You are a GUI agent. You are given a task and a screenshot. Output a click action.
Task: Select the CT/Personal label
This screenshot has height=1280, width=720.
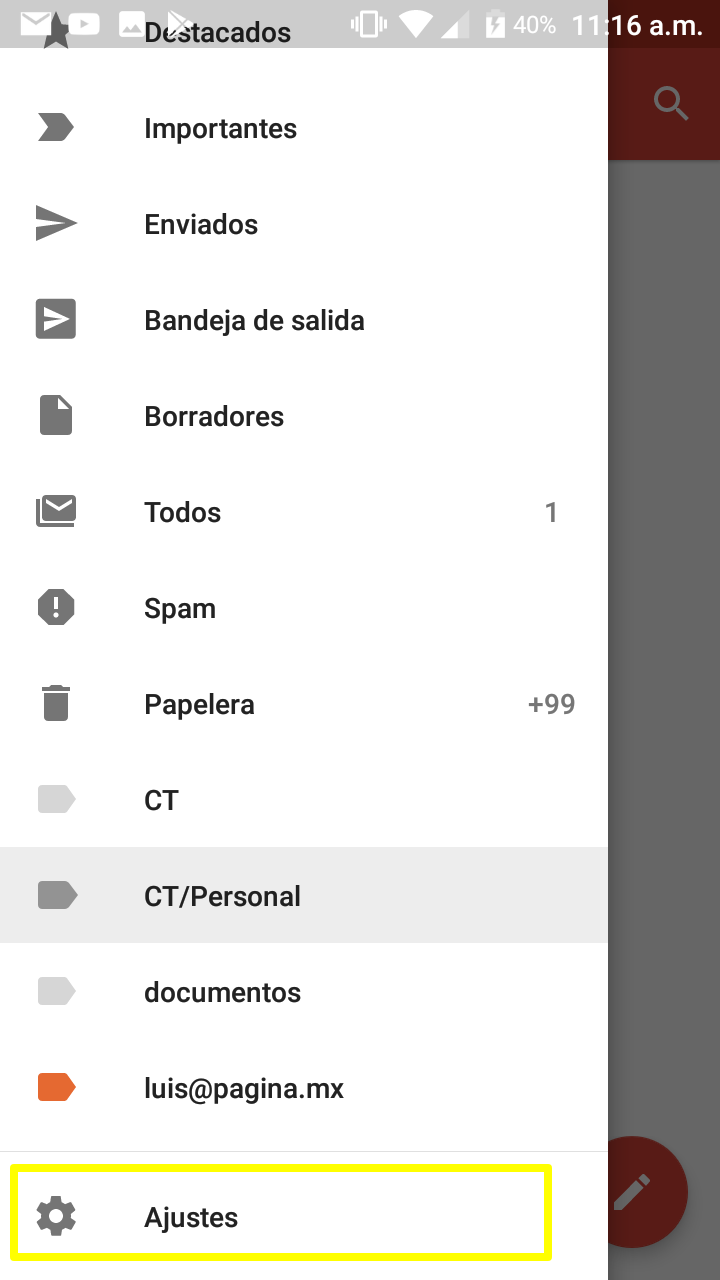[x=222, y=897]
